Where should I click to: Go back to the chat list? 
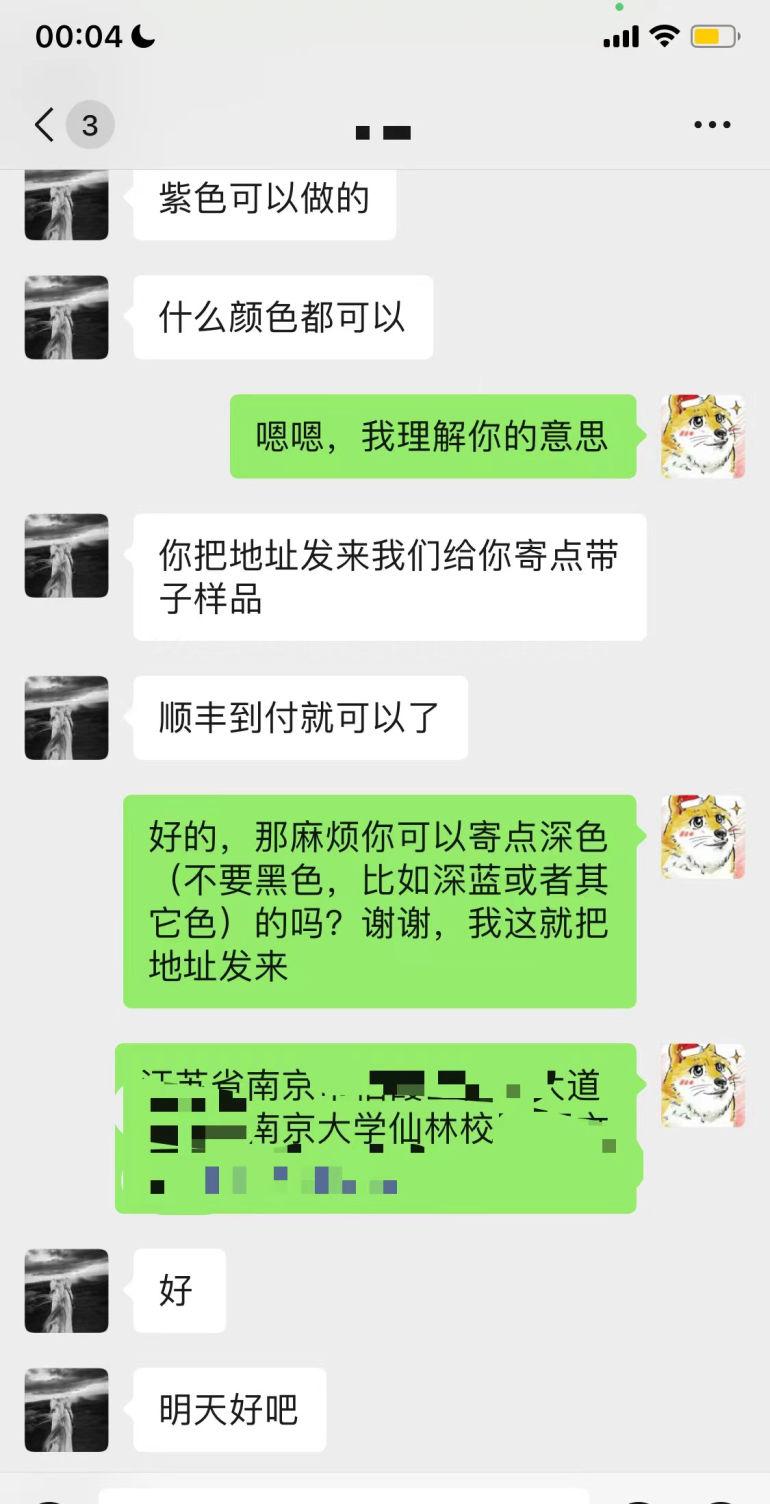(x=45, y=126)
